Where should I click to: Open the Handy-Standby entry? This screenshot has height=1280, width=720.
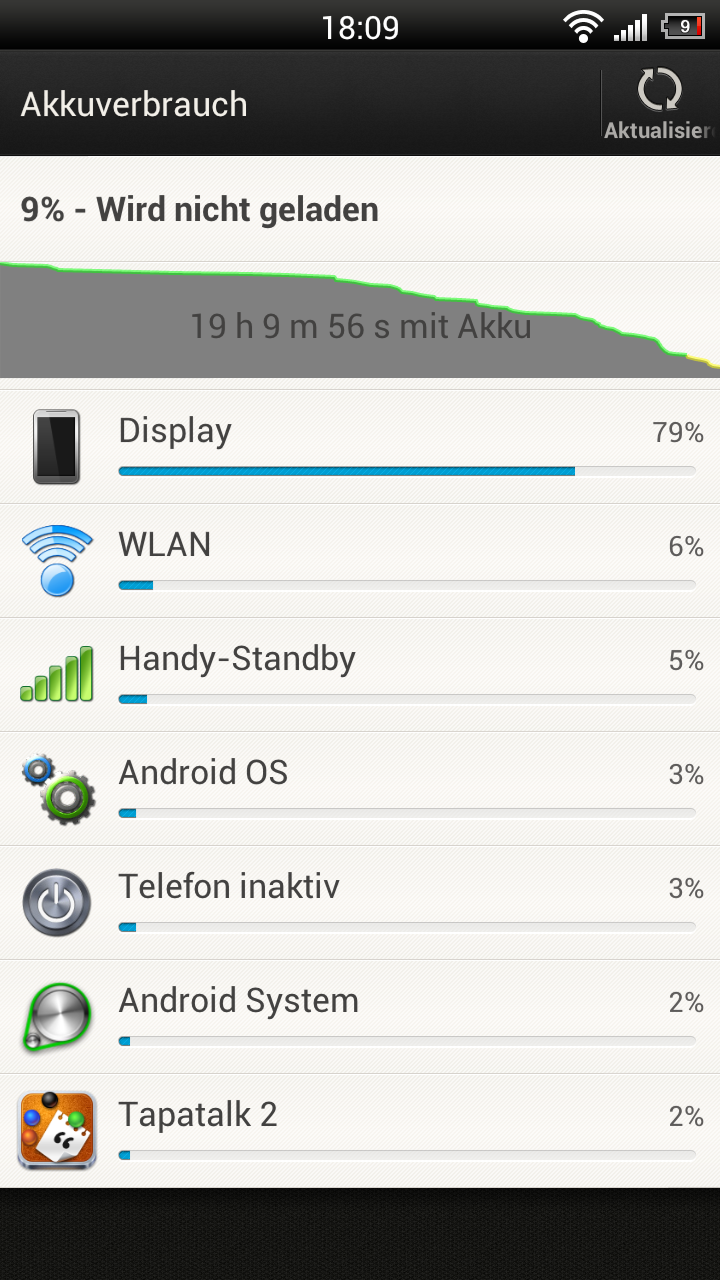(x=360, y=675)
